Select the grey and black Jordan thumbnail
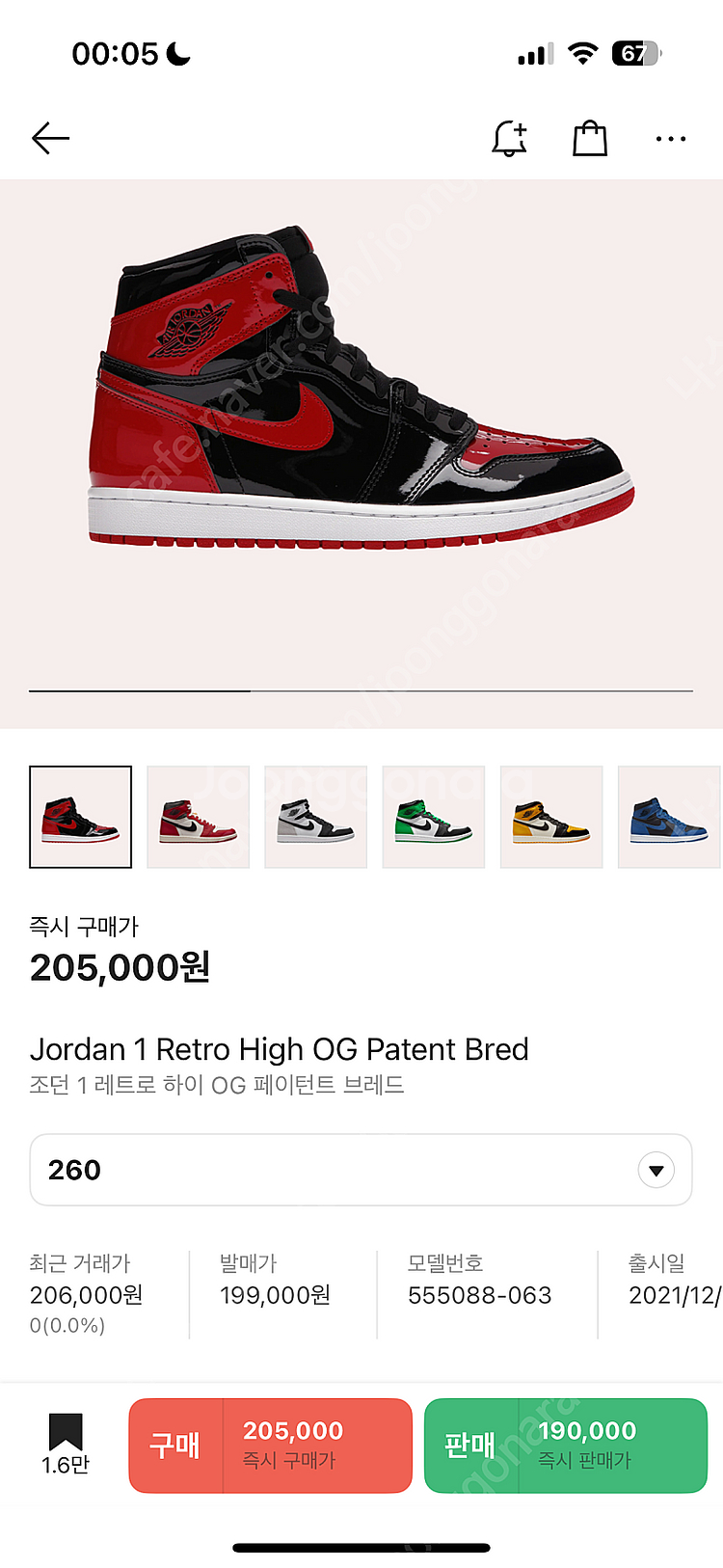The height and width of the screenshot is (1568, 723). click(315, 817)
